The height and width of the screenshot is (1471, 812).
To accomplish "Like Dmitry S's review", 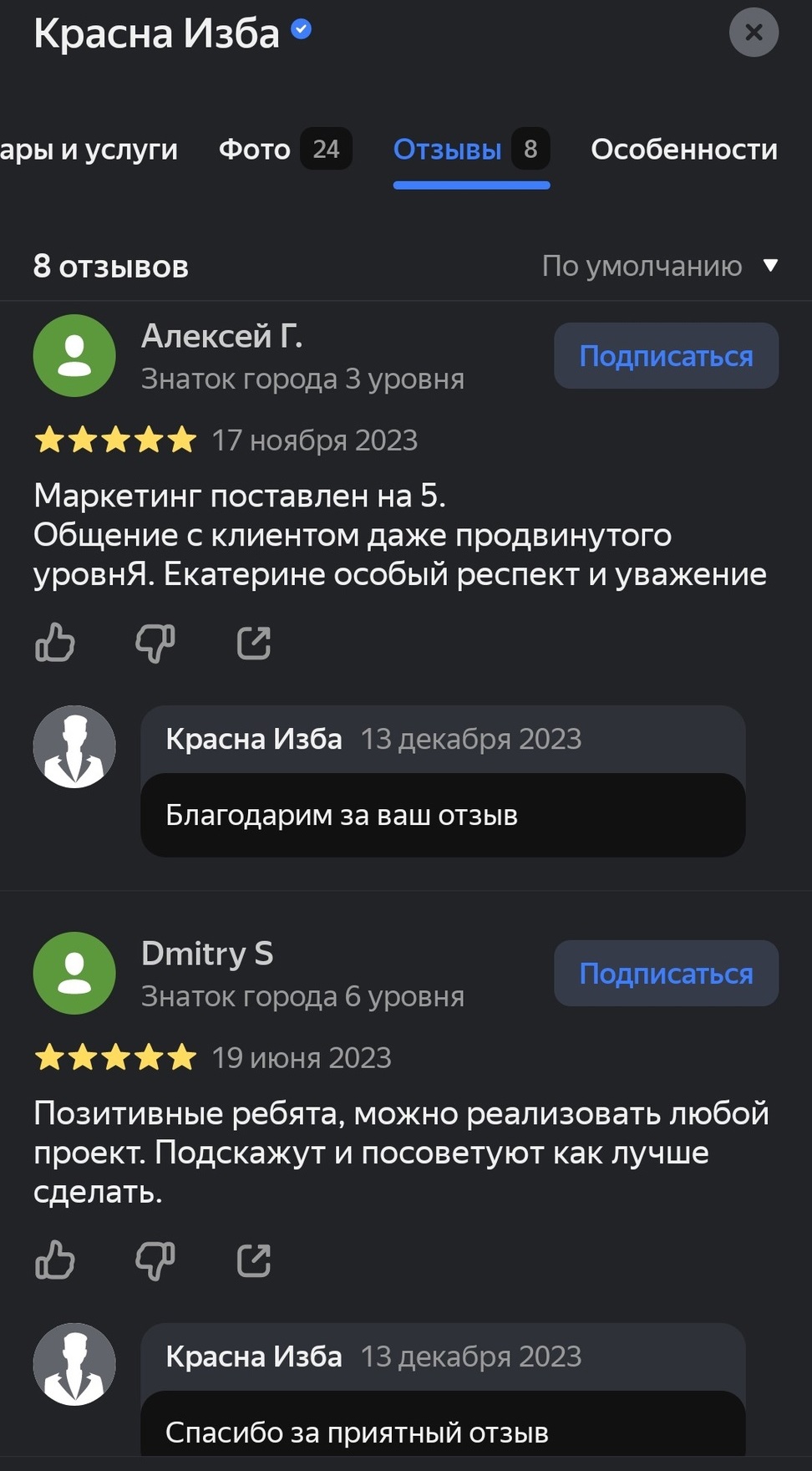I will [55, 1260].
